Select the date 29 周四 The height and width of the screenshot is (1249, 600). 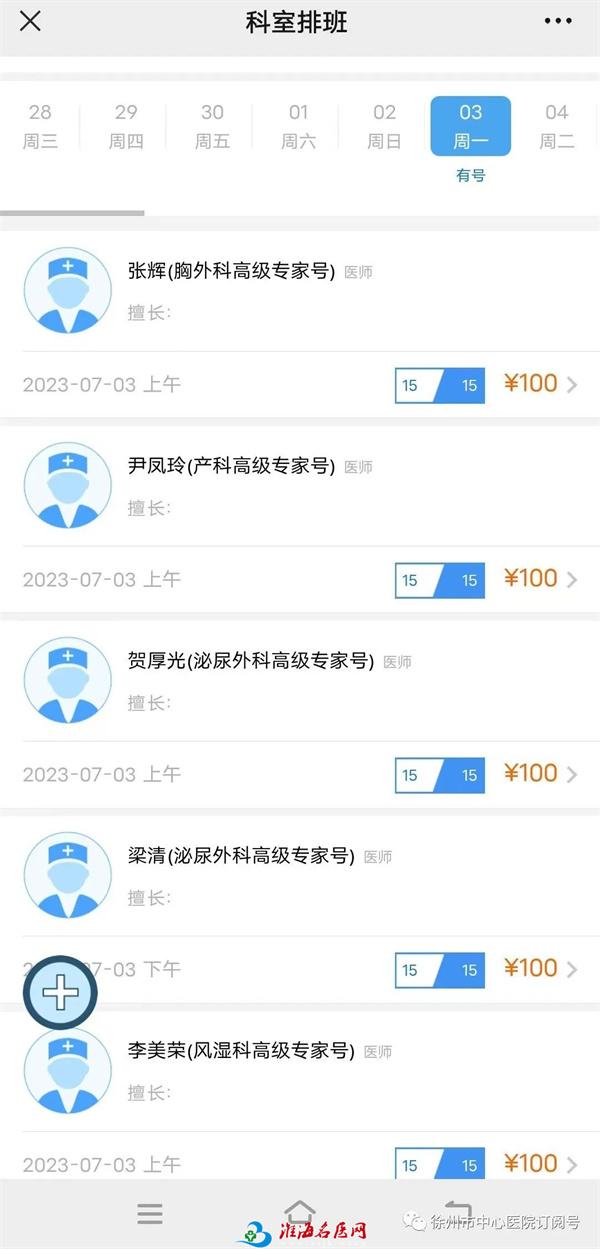[x=126, y=126]
